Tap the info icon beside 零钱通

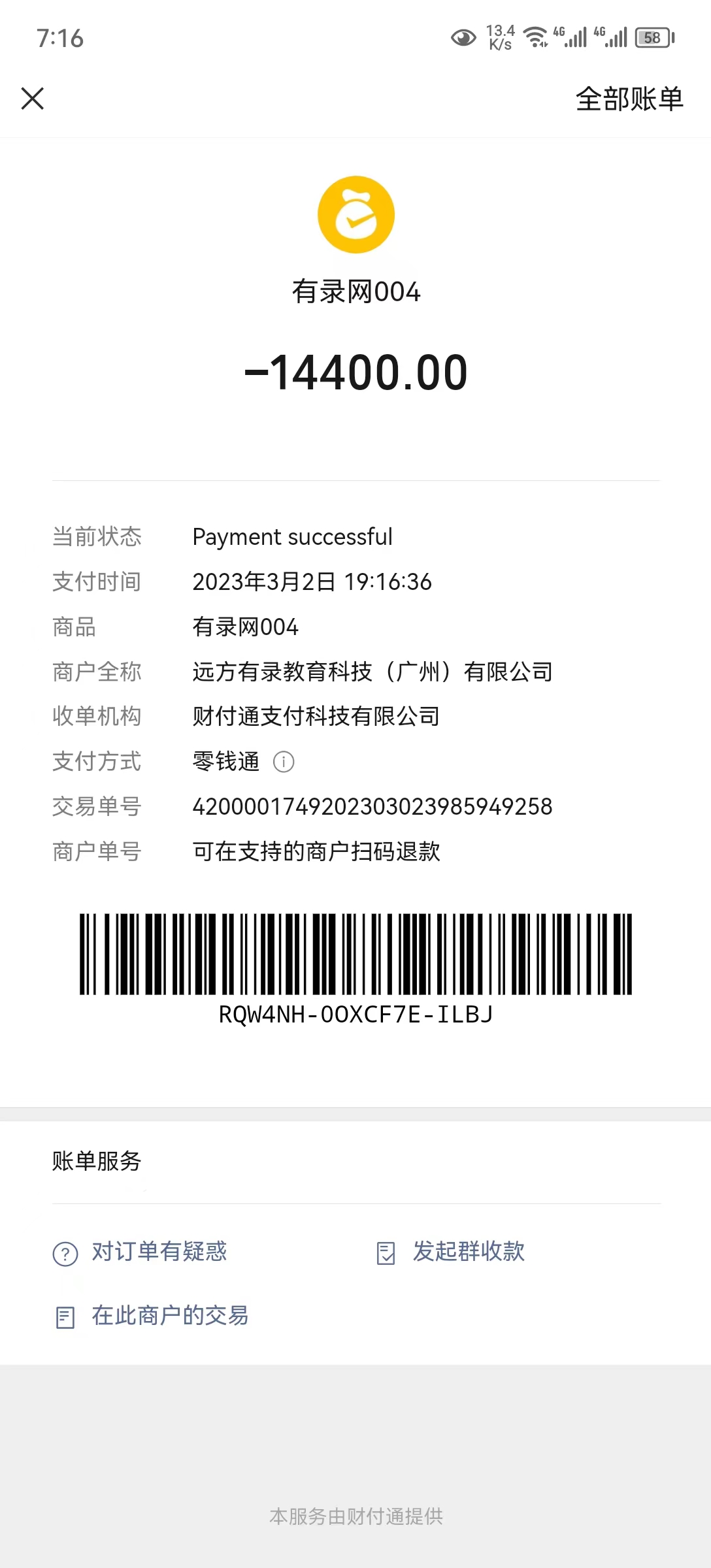(284, 762)
